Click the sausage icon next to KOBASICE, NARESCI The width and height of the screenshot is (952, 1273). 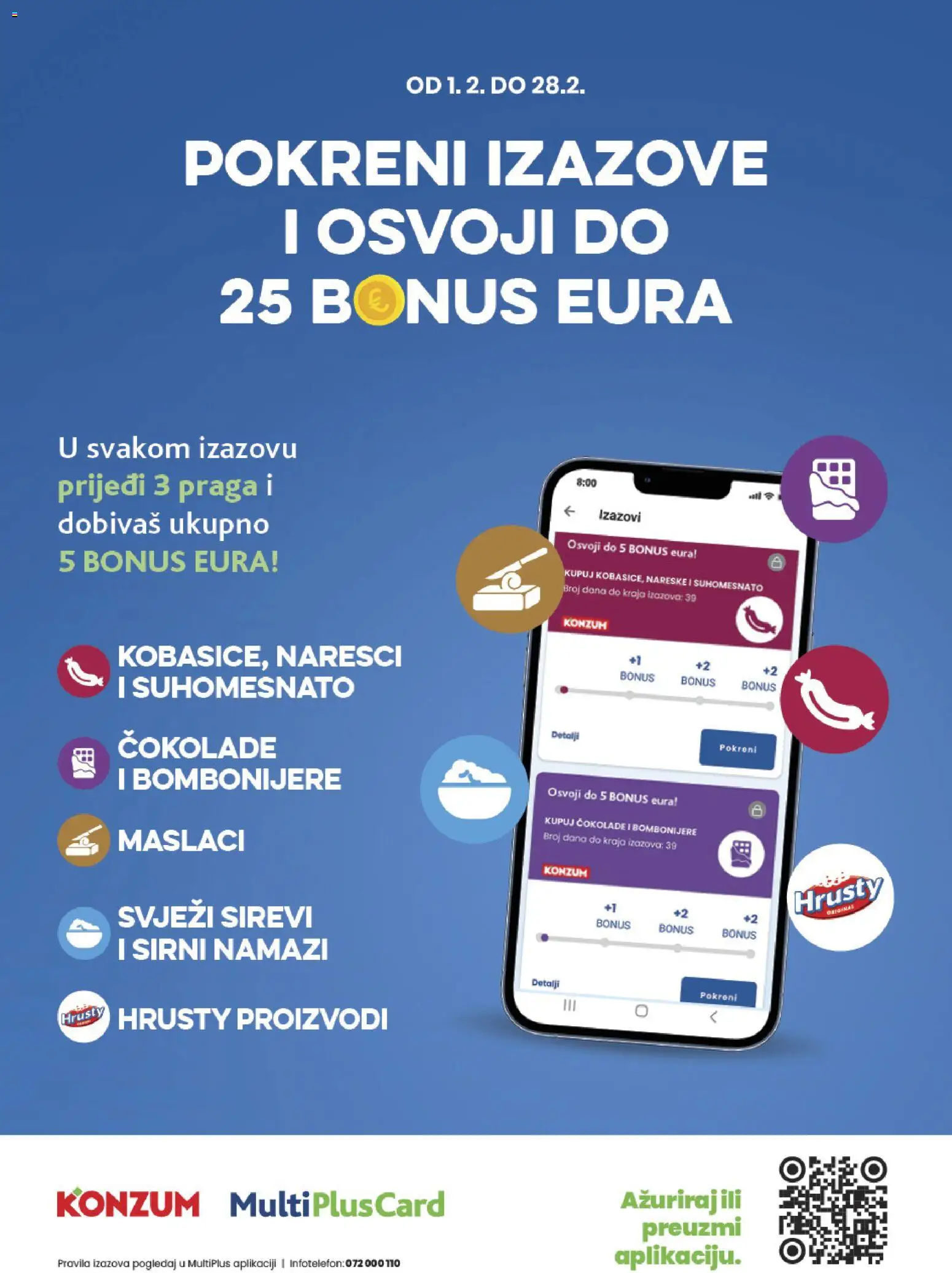click(86, 674)
